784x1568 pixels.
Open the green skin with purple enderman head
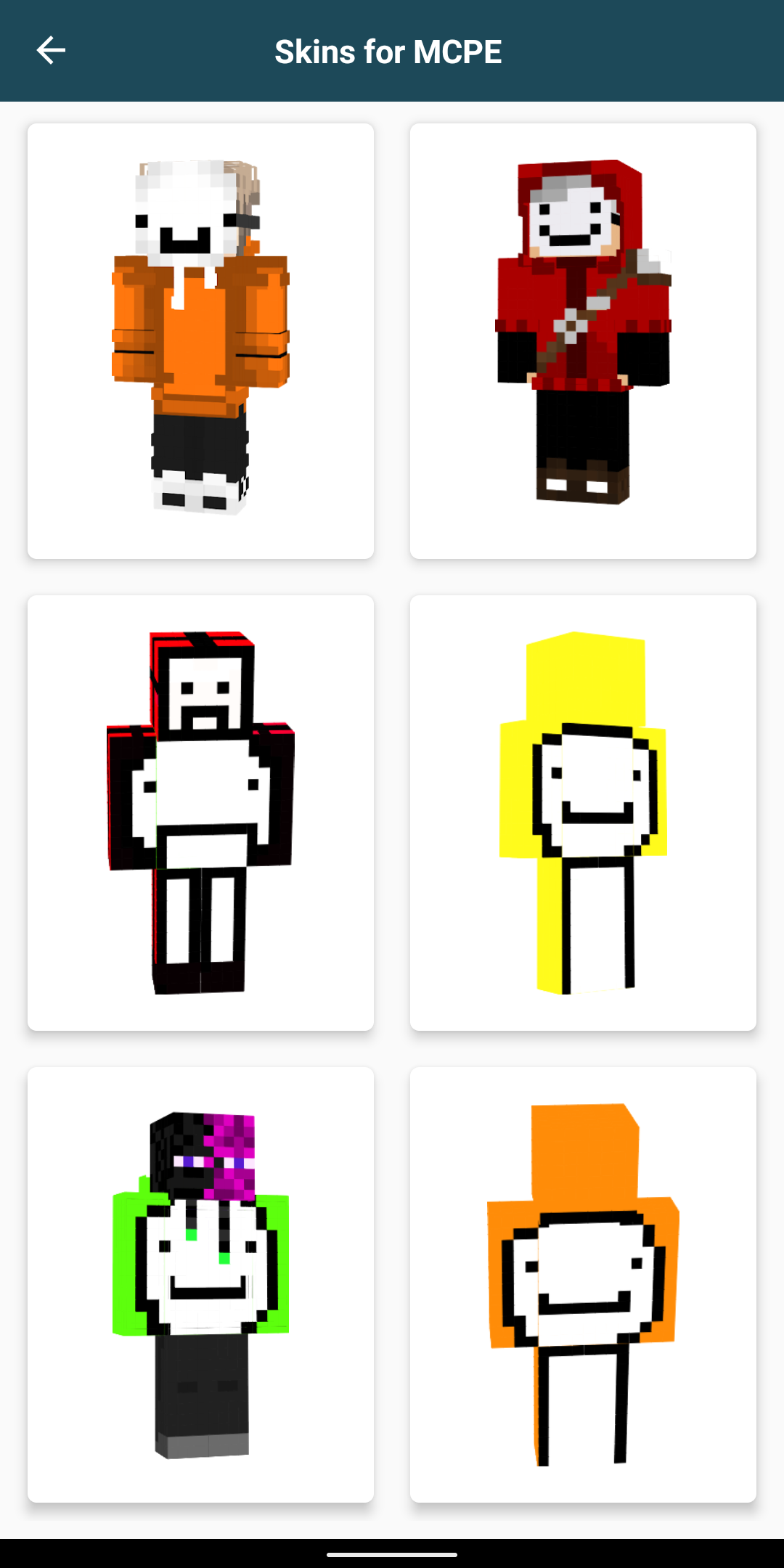(x=200, y=1285)
